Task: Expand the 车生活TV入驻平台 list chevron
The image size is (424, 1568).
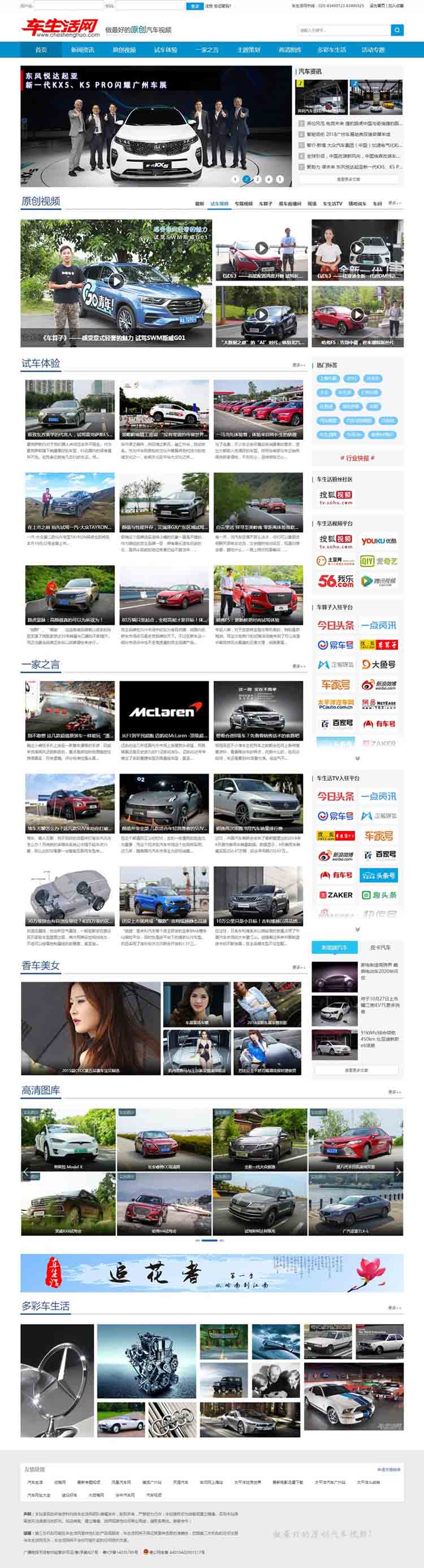Action: (357, 930)
